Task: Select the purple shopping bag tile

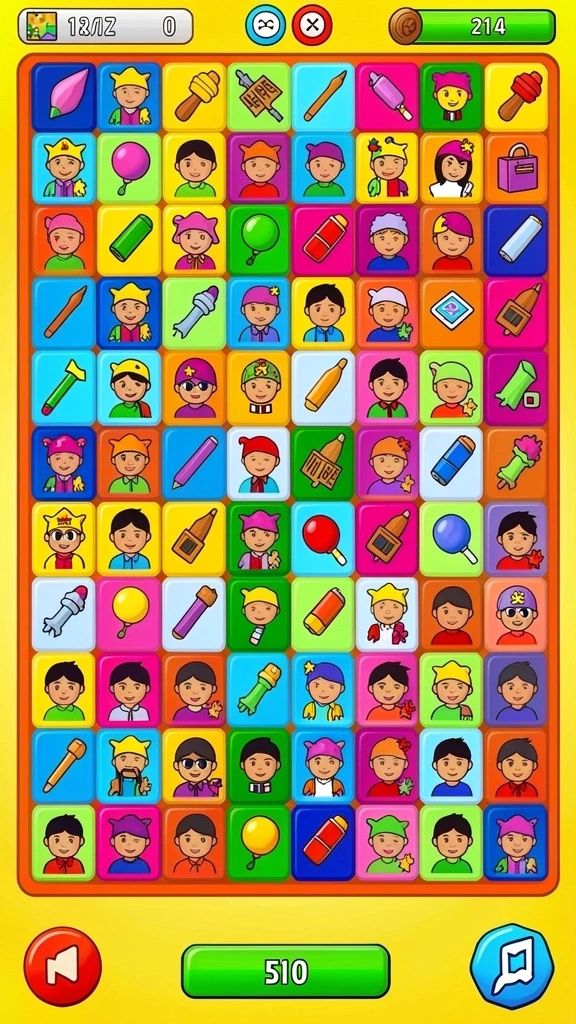Action: (x=517, y=168)
